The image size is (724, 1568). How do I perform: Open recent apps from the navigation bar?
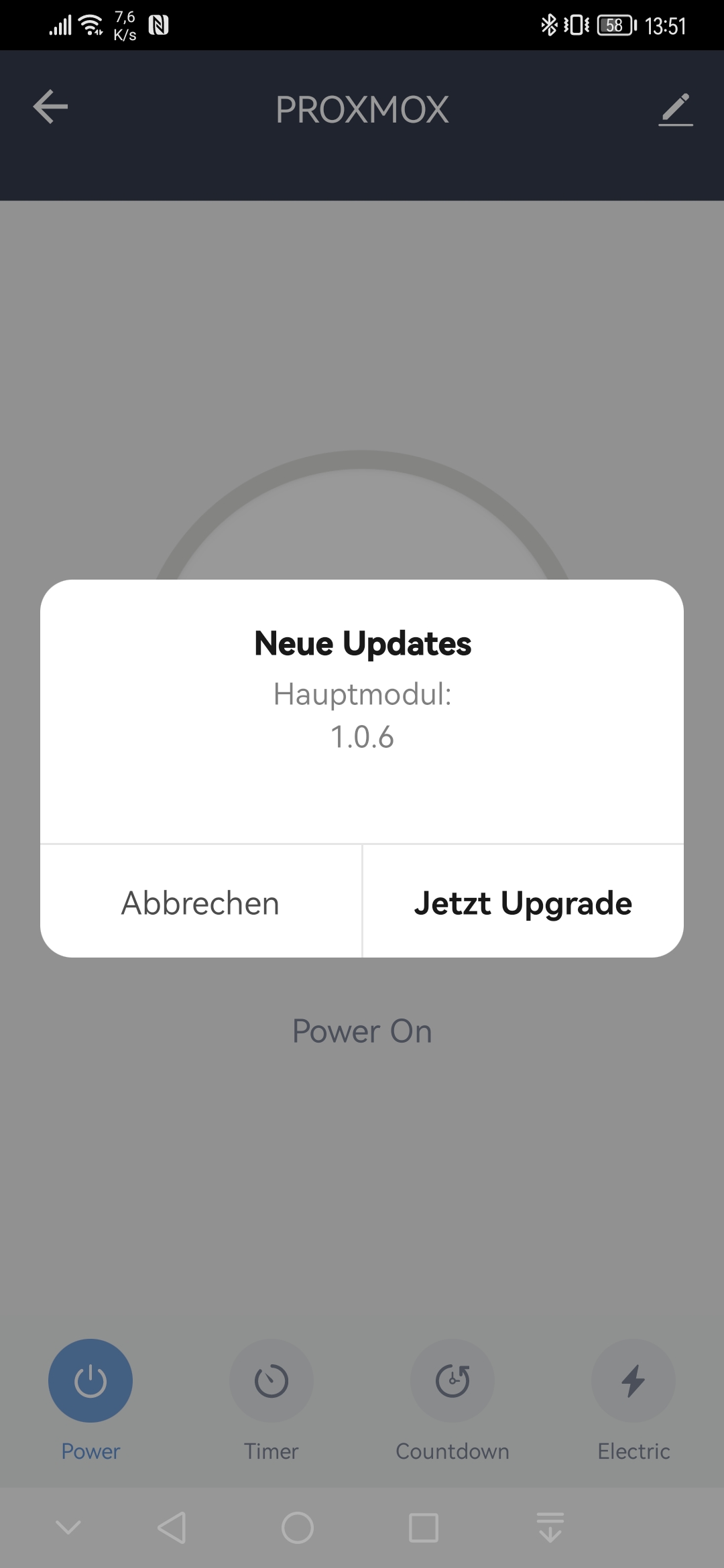click(424, 1528)
